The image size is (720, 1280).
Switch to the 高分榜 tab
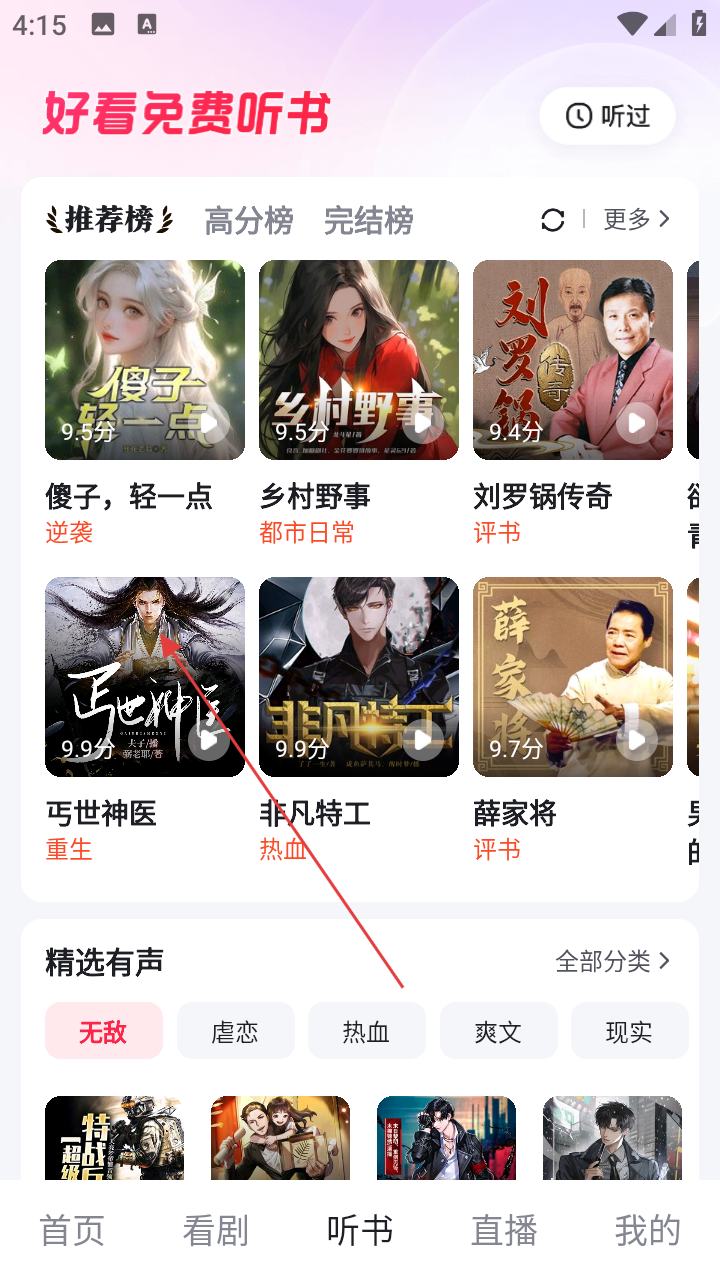point(249,220)
